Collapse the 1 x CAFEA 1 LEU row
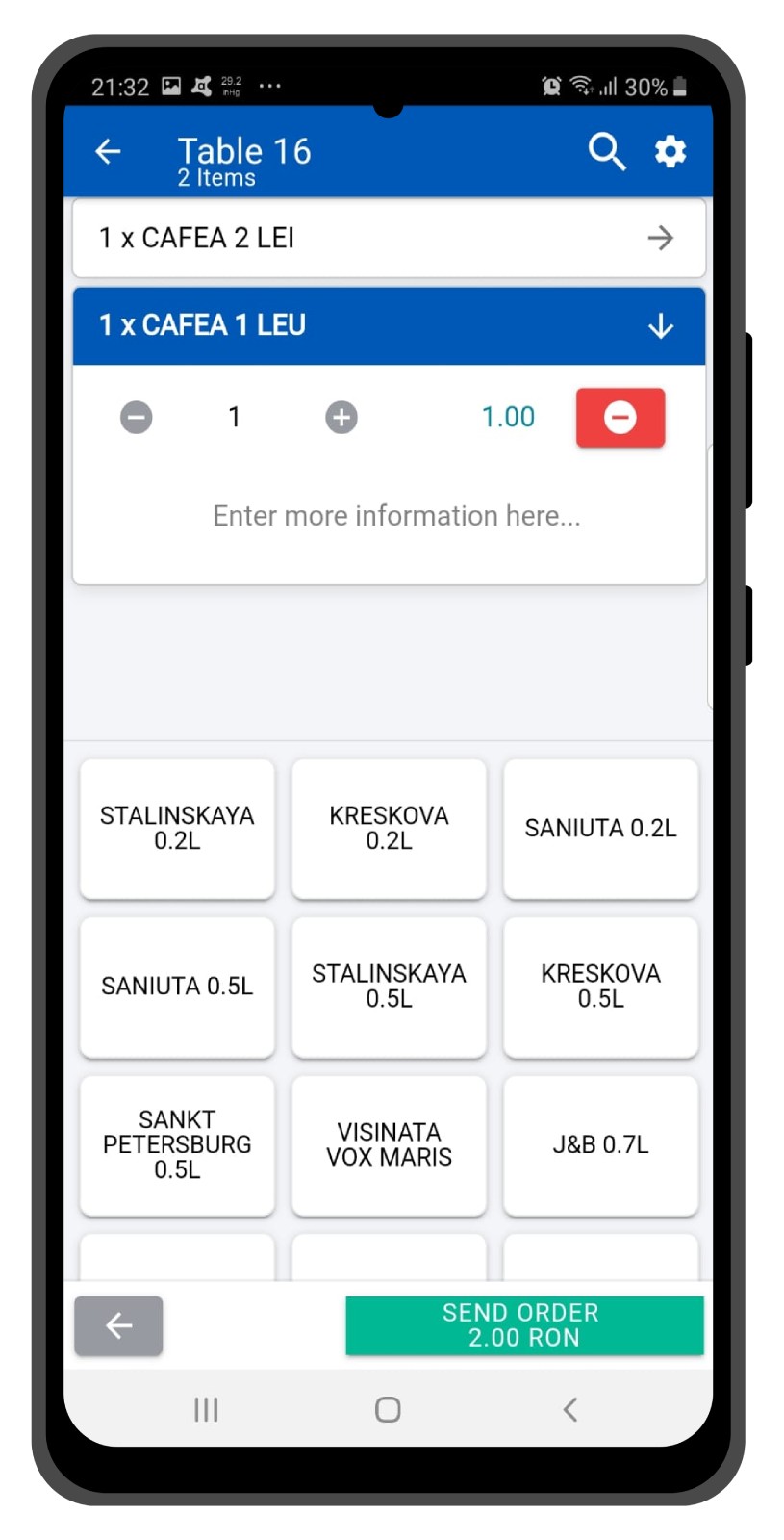This screenshot has height=1540, width=784. click(660, 326)
